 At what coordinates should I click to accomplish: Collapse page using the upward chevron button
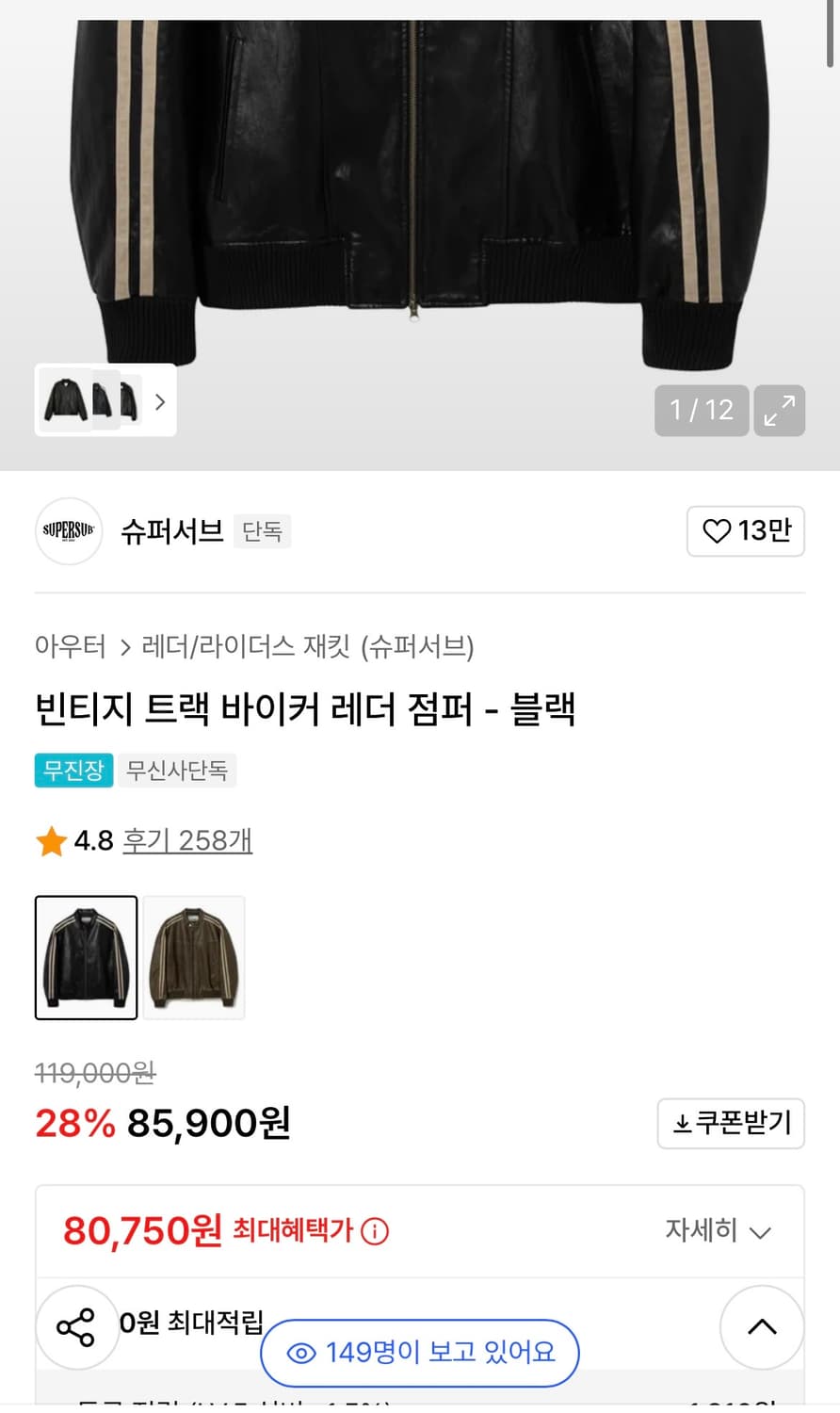tap(761, 1327)
